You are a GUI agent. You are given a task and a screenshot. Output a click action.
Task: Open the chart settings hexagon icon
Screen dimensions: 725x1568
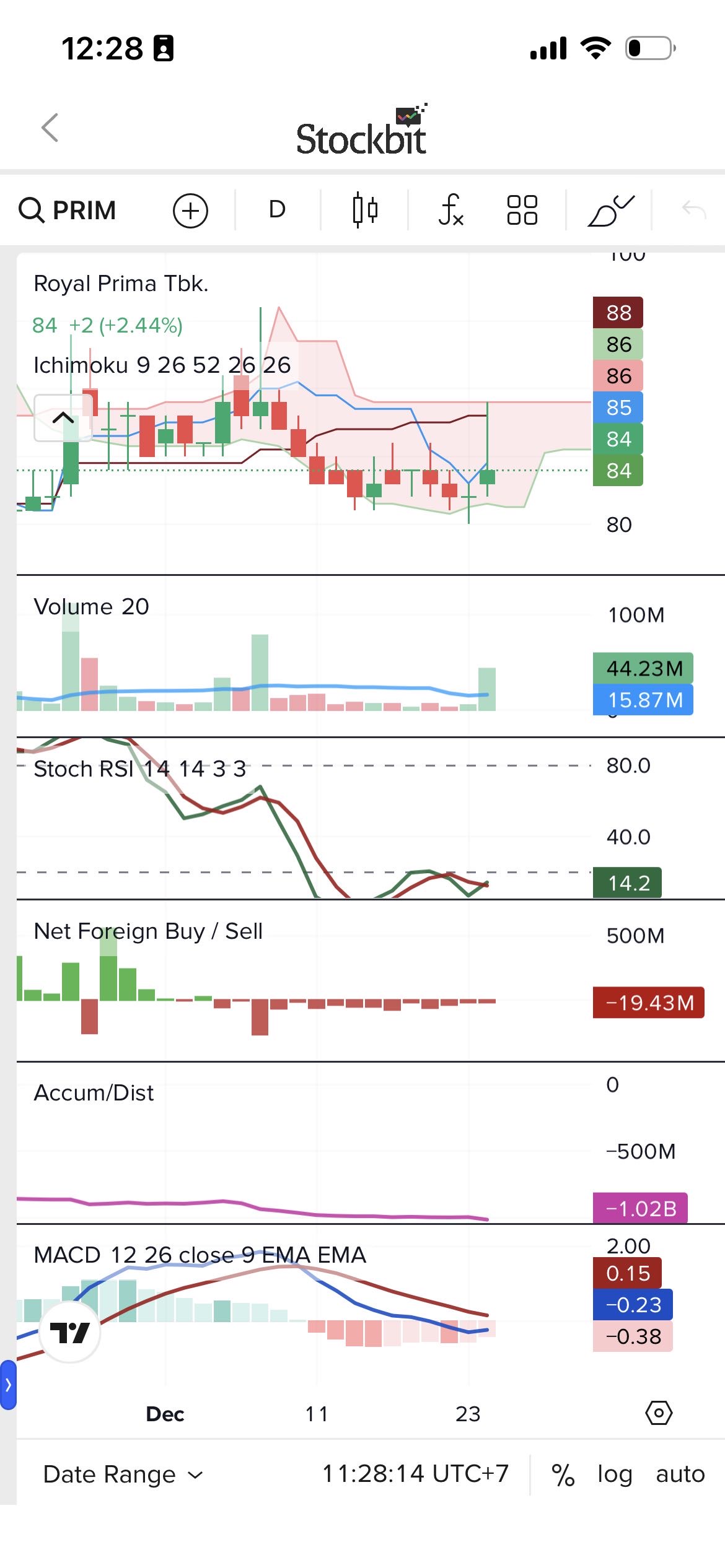point(659,1413)
